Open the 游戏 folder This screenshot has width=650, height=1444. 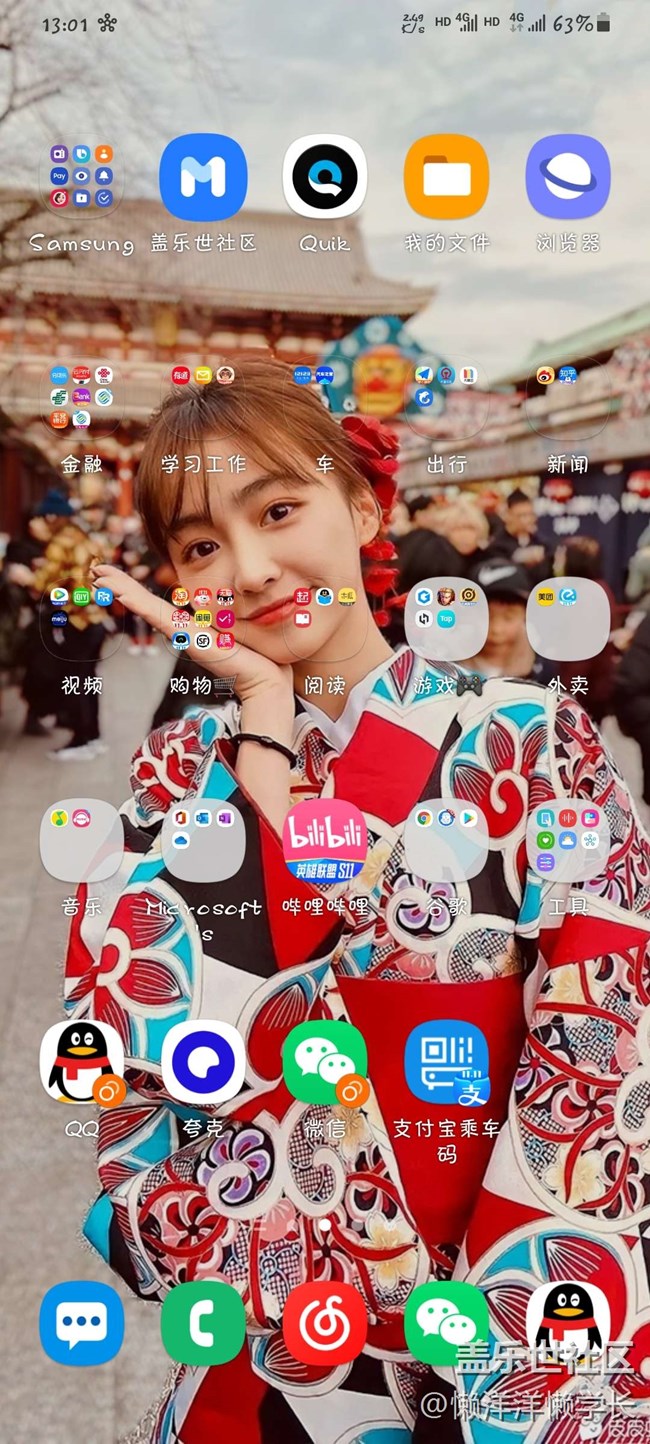(x=446, y=619)
